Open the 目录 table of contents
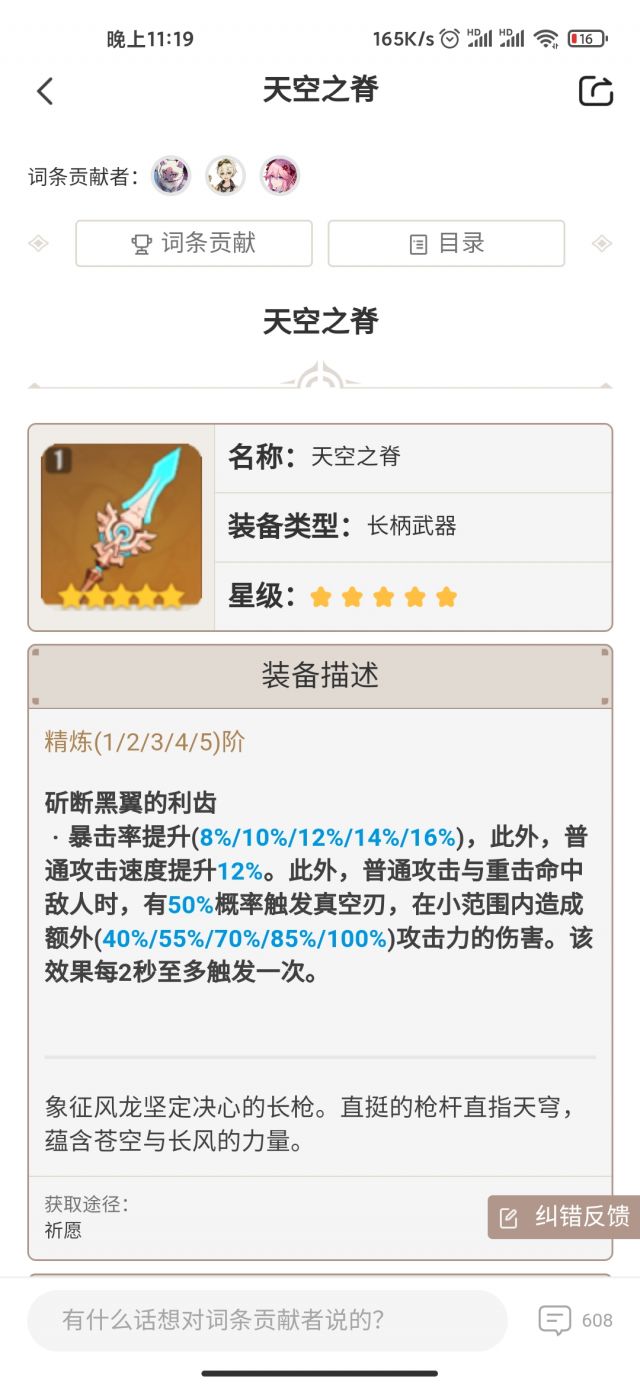 446,243
